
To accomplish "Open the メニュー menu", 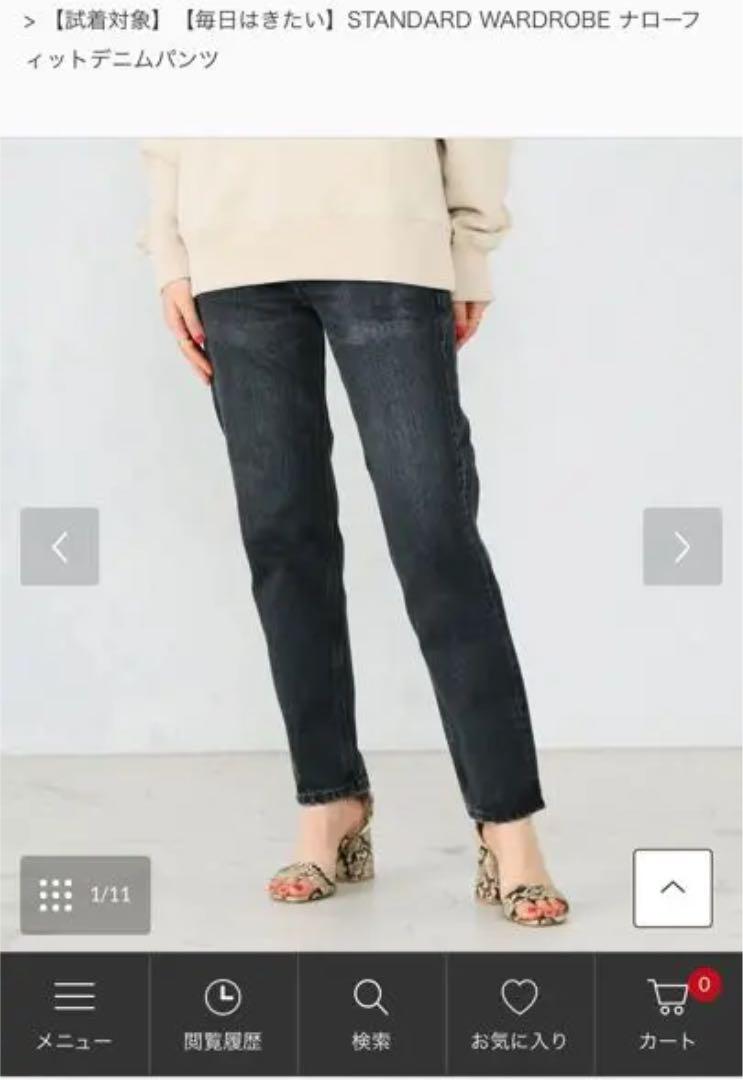I will (x=74, y=1015).
